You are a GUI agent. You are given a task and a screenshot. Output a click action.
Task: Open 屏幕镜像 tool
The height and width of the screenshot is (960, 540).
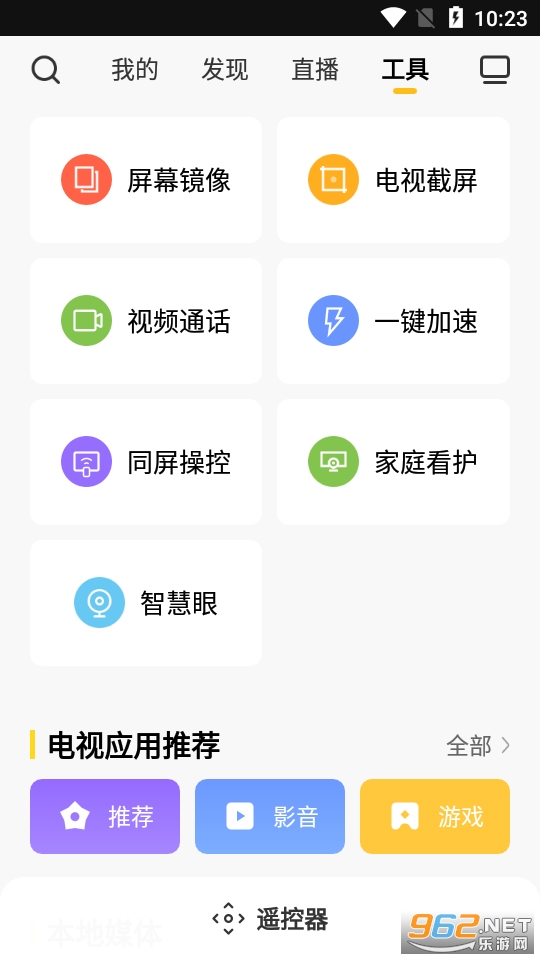click(x=146, y=180)
